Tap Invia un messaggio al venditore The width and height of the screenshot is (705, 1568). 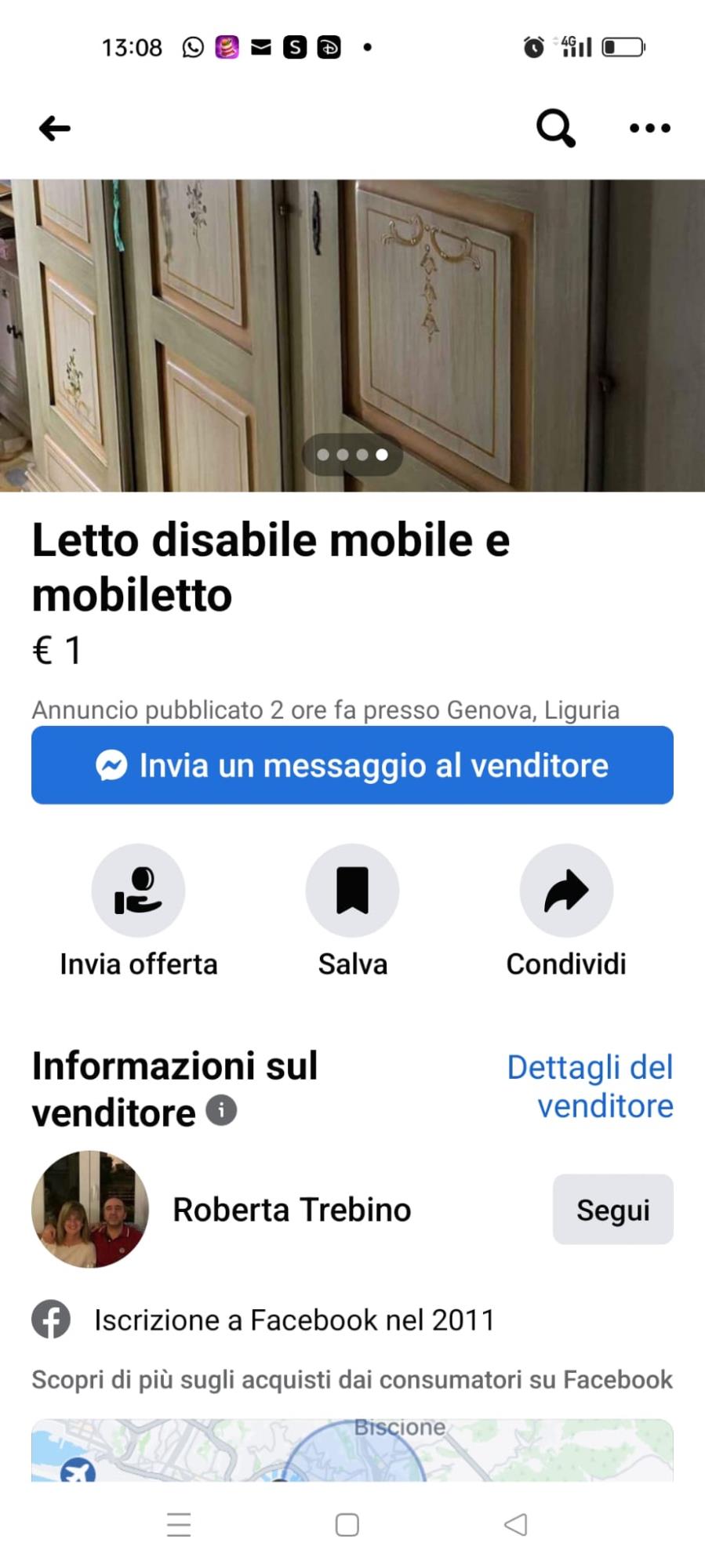pos(352,765)
